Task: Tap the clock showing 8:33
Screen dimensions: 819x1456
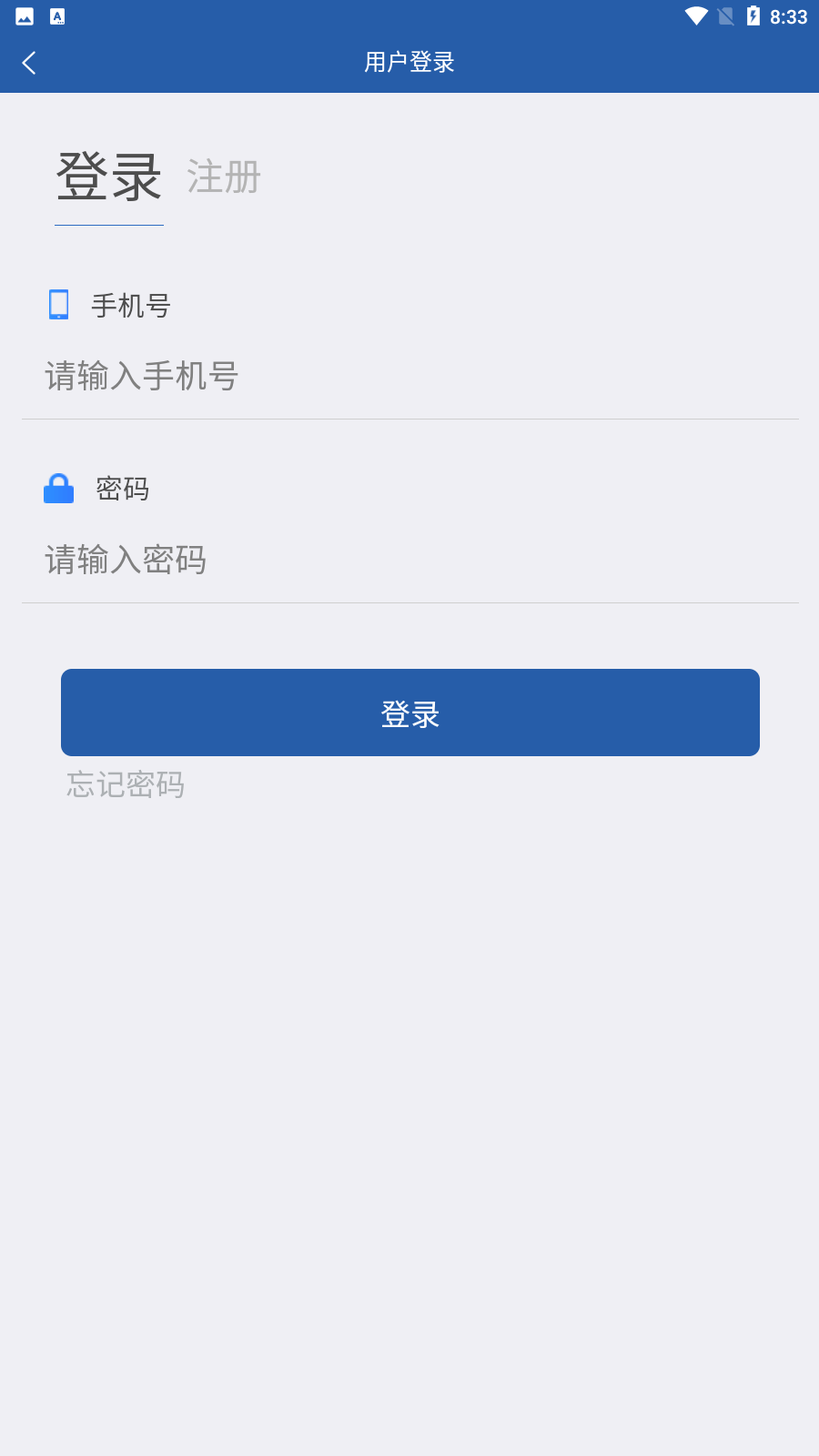Action: tap(789, 15)
